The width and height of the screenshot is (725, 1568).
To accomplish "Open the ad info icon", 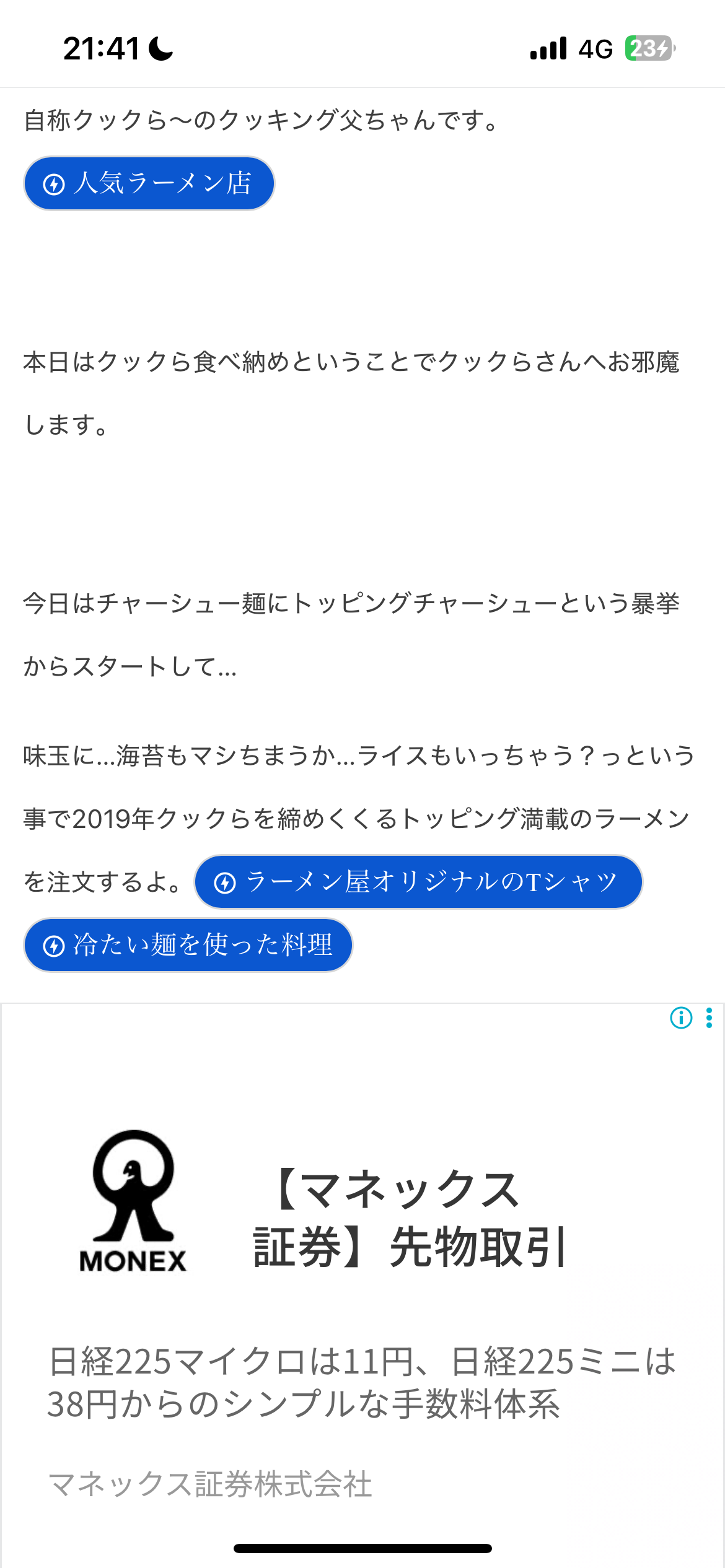I will [x=681, y=1017].
